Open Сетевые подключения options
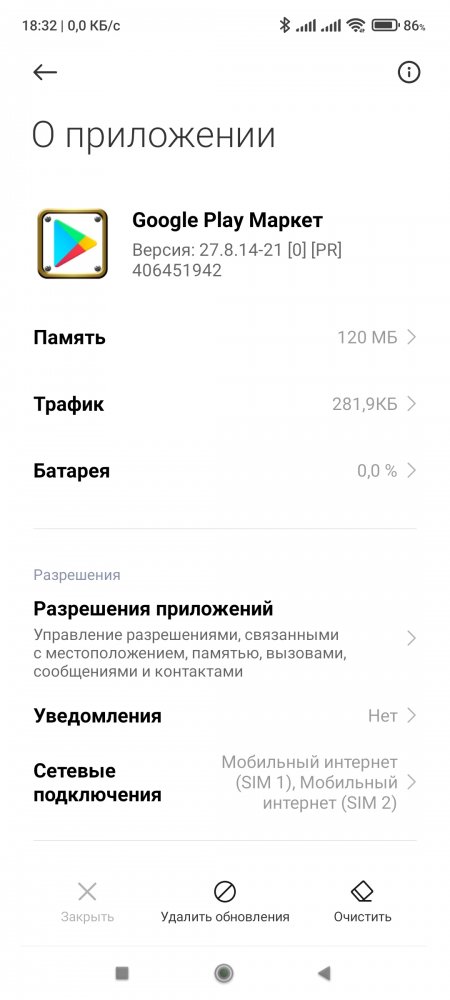Viewport: 450px width, 1000px height. pos(225,783)
